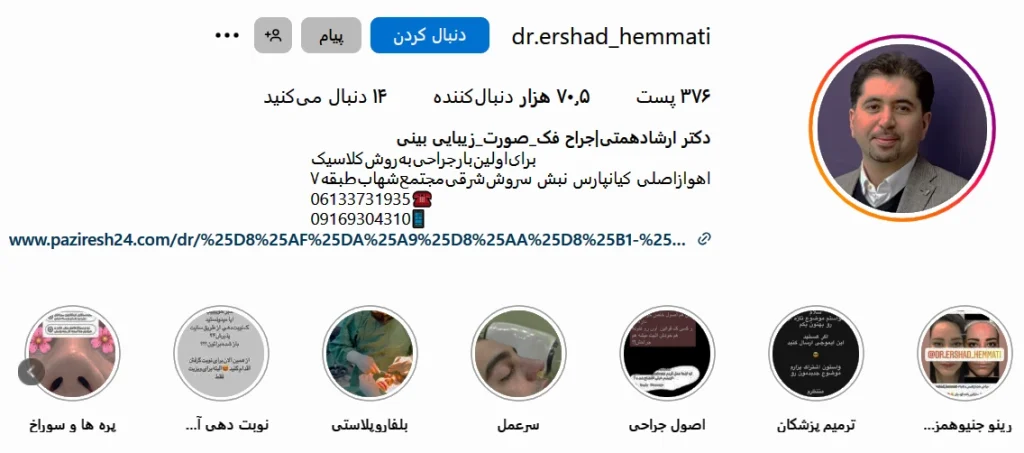Image resolution: width=1024 pixels, height=453 pixels.
Task: Open the ترمیم پزشکان highlight
Action: click(815, 353)
